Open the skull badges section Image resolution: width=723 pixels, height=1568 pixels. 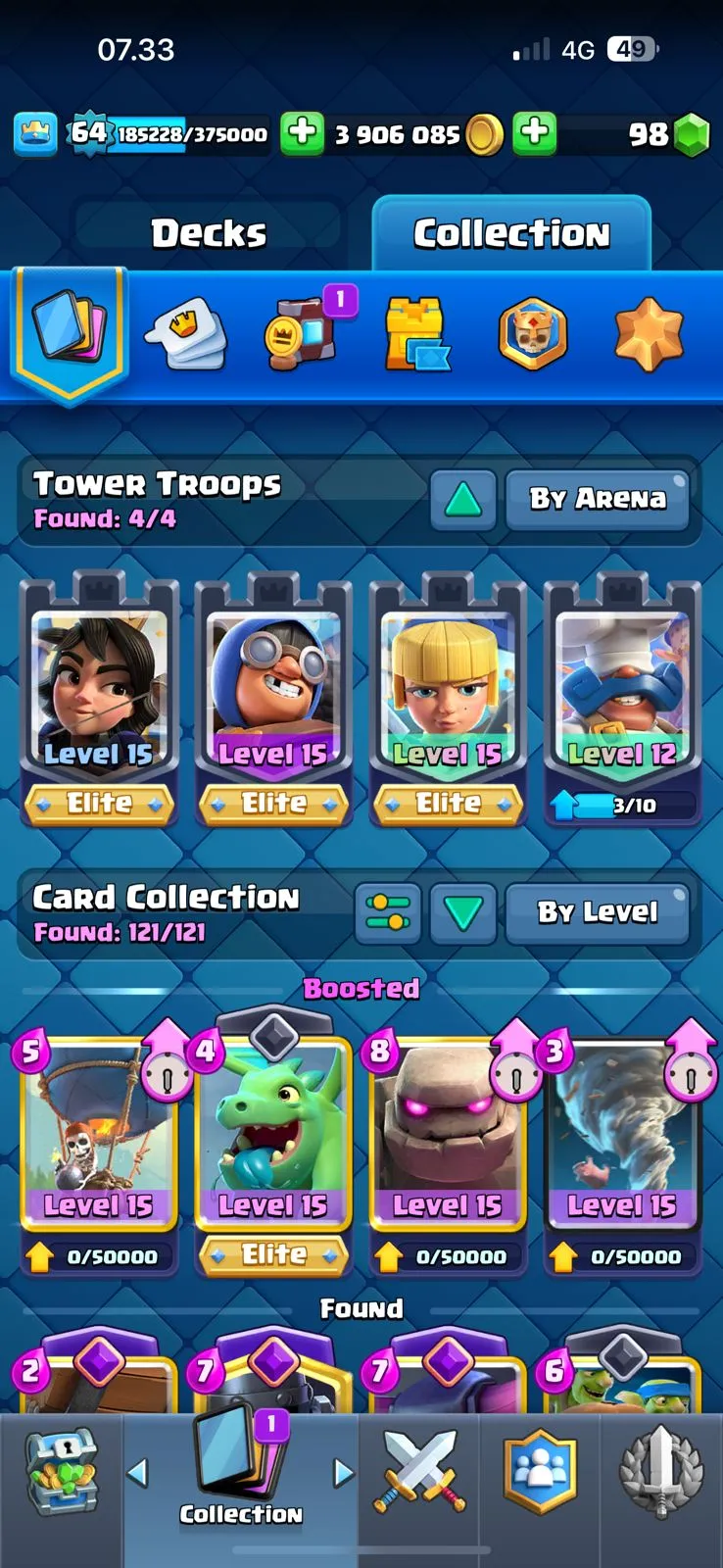pyautogui.click(x=532, y=334)
